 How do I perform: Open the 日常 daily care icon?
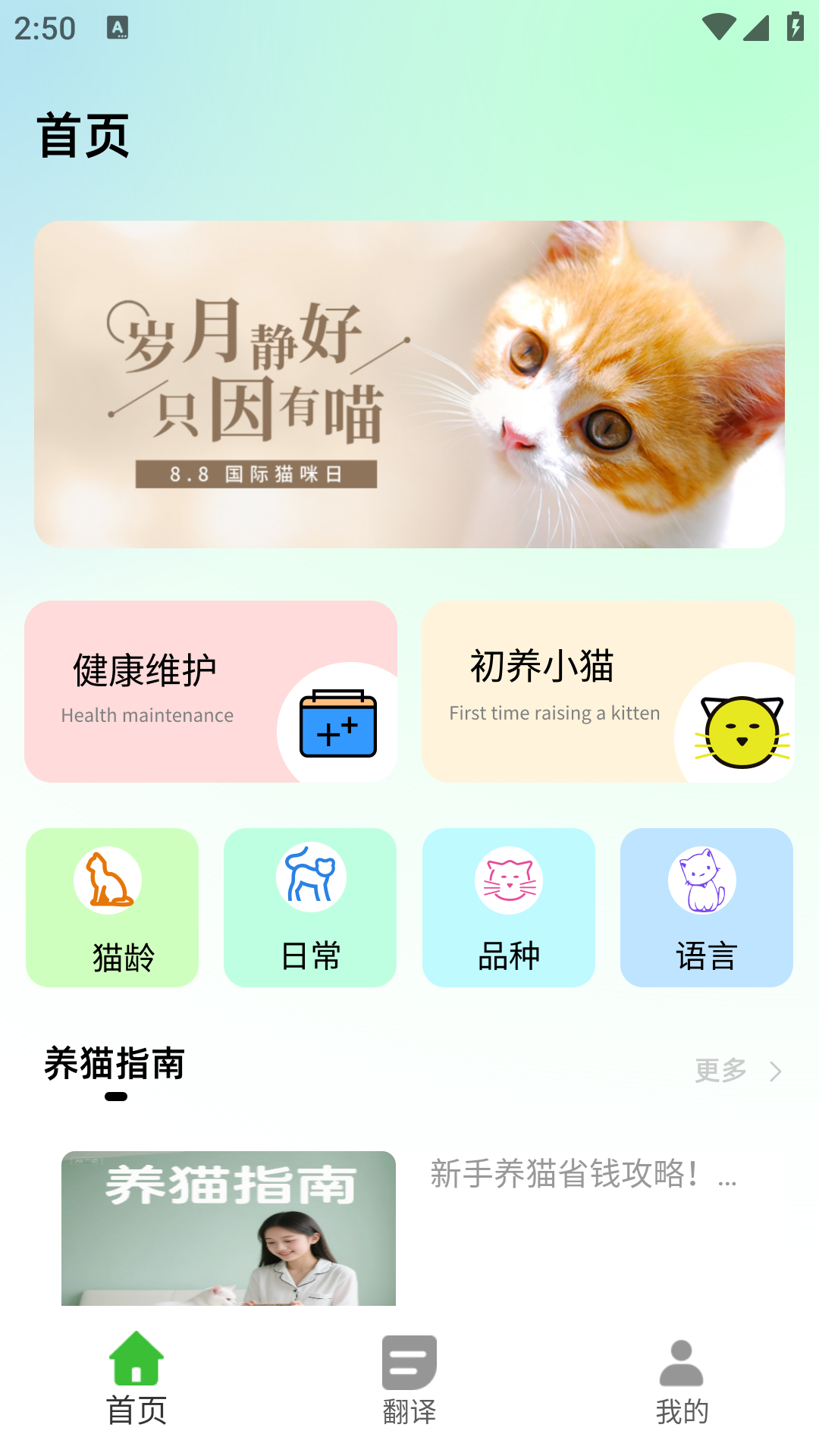(x=310, y=877)
